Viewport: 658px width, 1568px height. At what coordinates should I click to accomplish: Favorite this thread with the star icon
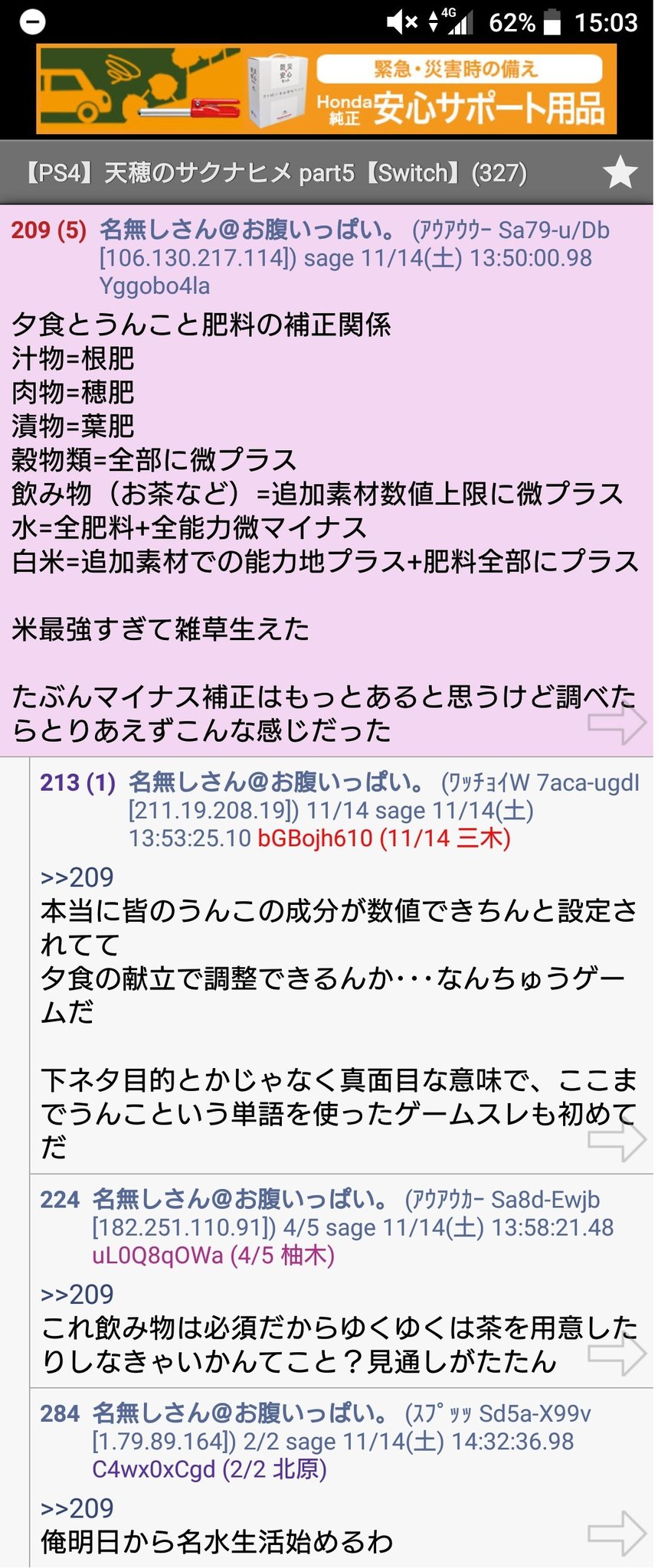pyautogui.click(x=620, y=173)
